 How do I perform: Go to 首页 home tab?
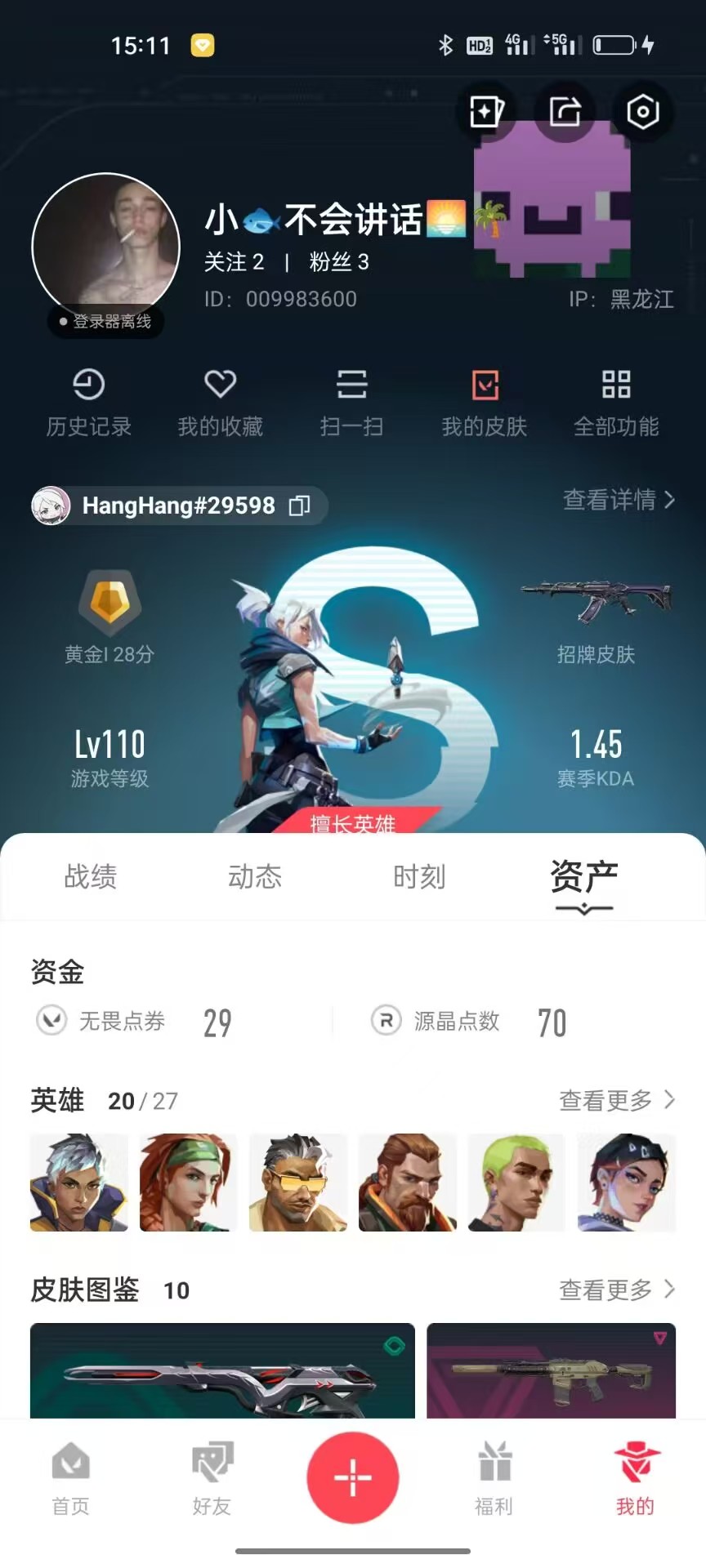(71, 1479)
